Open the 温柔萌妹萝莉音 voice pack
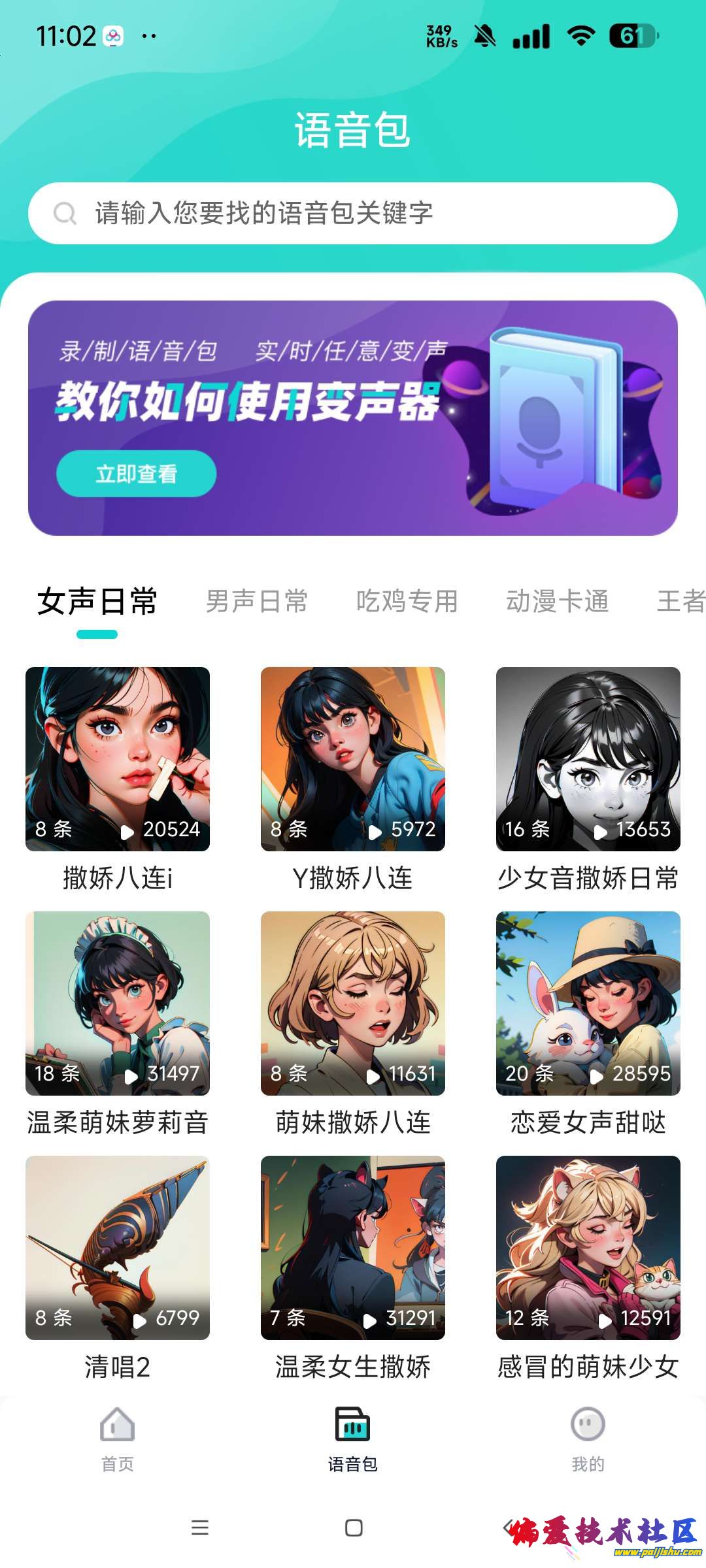 (x=118, y=1003)
